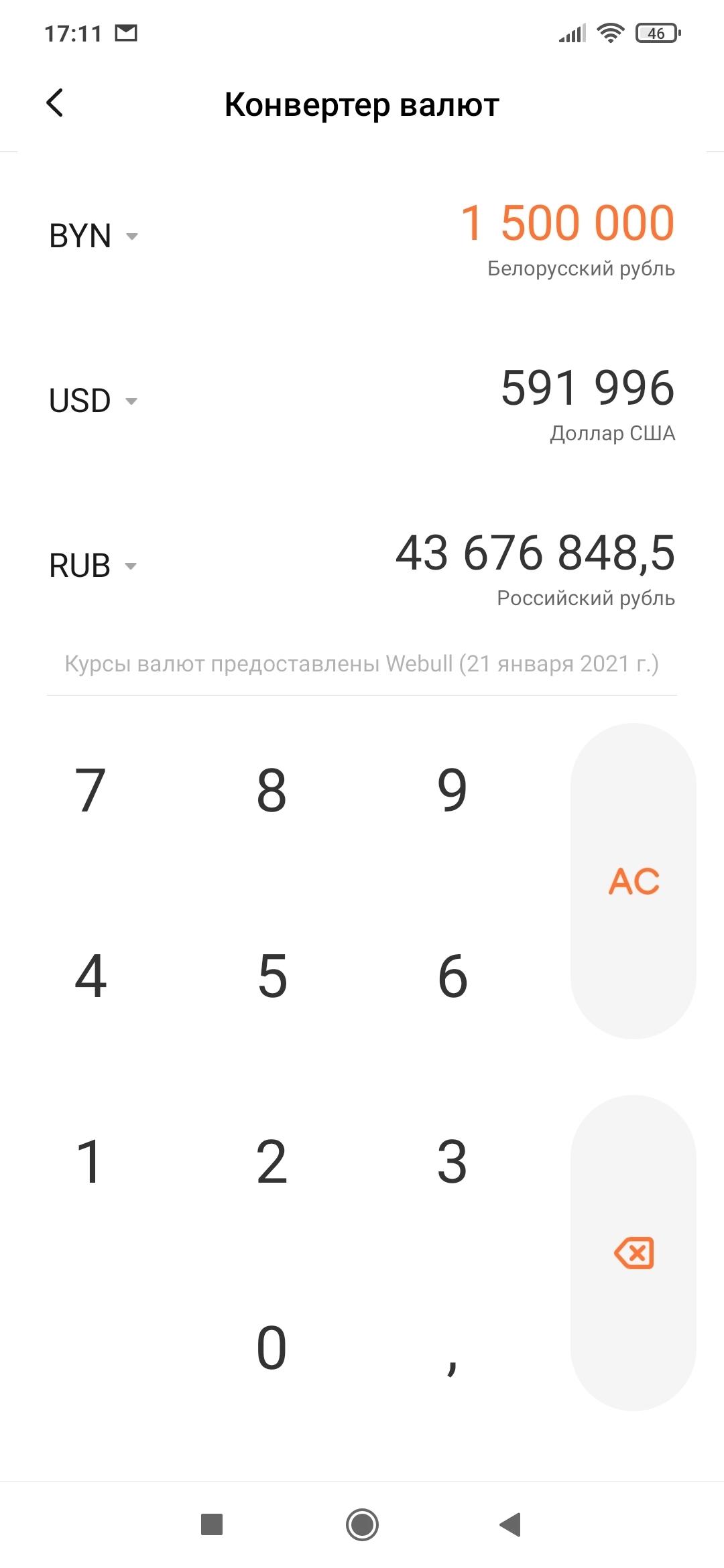This screenshot has height=1568, width=724.
Task: Enter digit 8 on the keypad
Action: (x=271, y=791)
